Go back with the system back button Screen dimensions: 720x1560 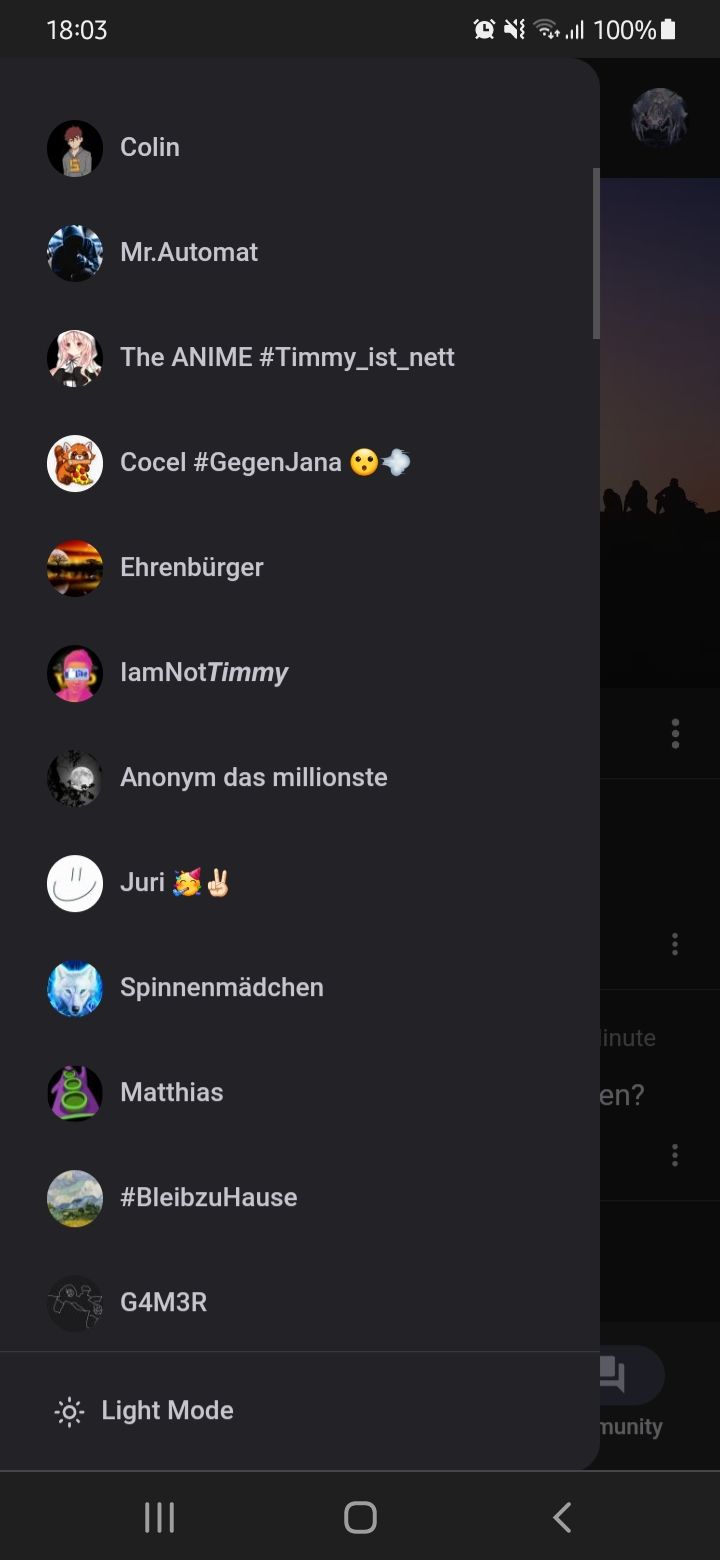[x=562, y=1517]
